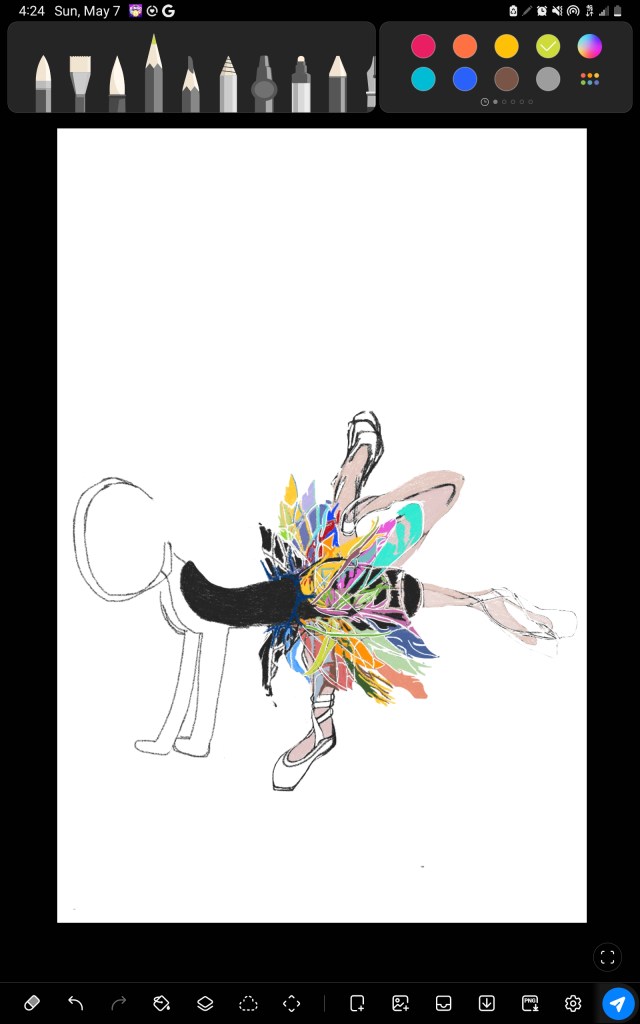This screenshot has height=1024, width=640.
Task: Select the cyan color swatch
Action: tap(423, 79)
